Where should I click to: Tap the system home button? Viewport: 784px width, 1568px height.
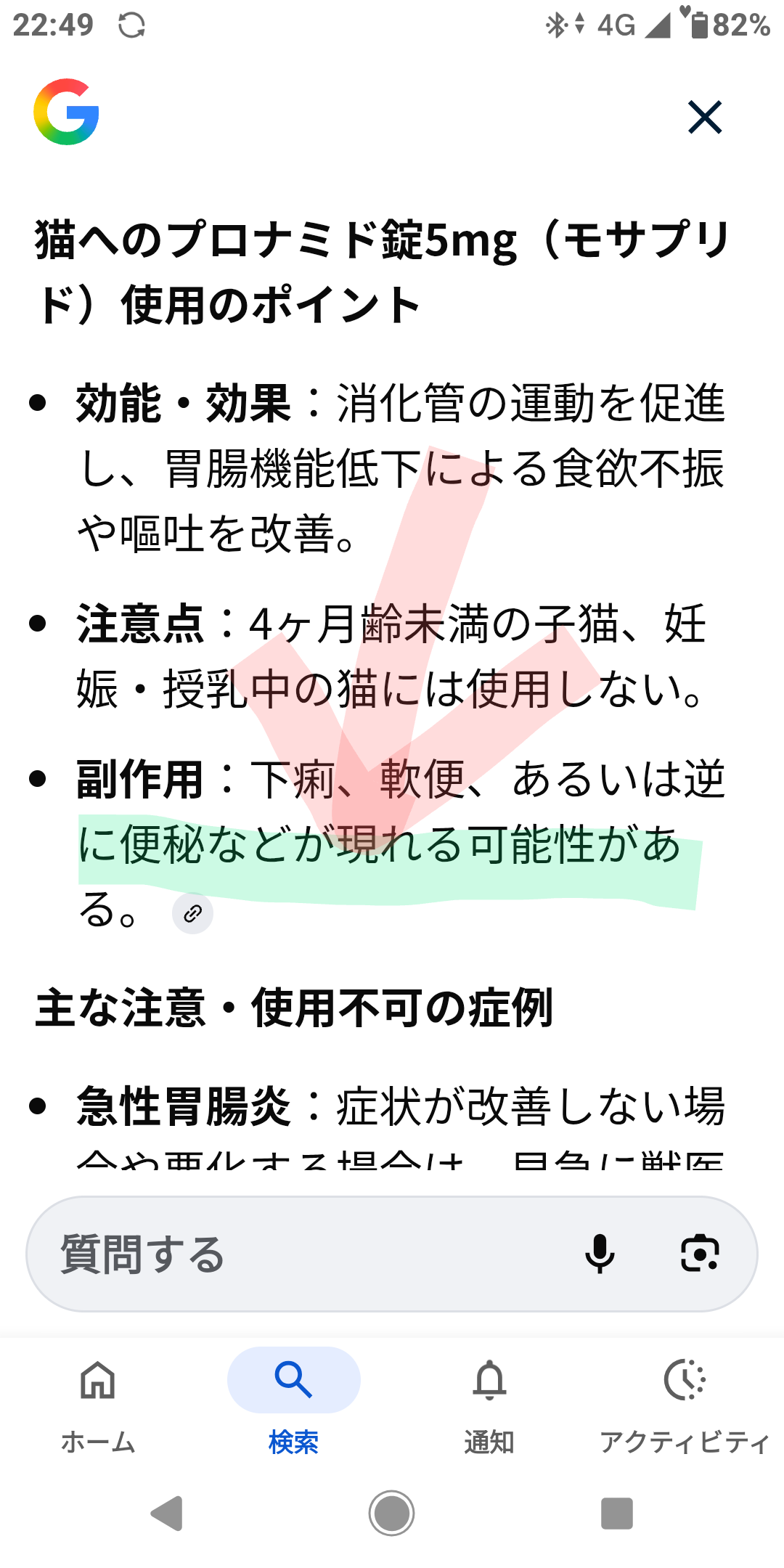point(391,1514)
